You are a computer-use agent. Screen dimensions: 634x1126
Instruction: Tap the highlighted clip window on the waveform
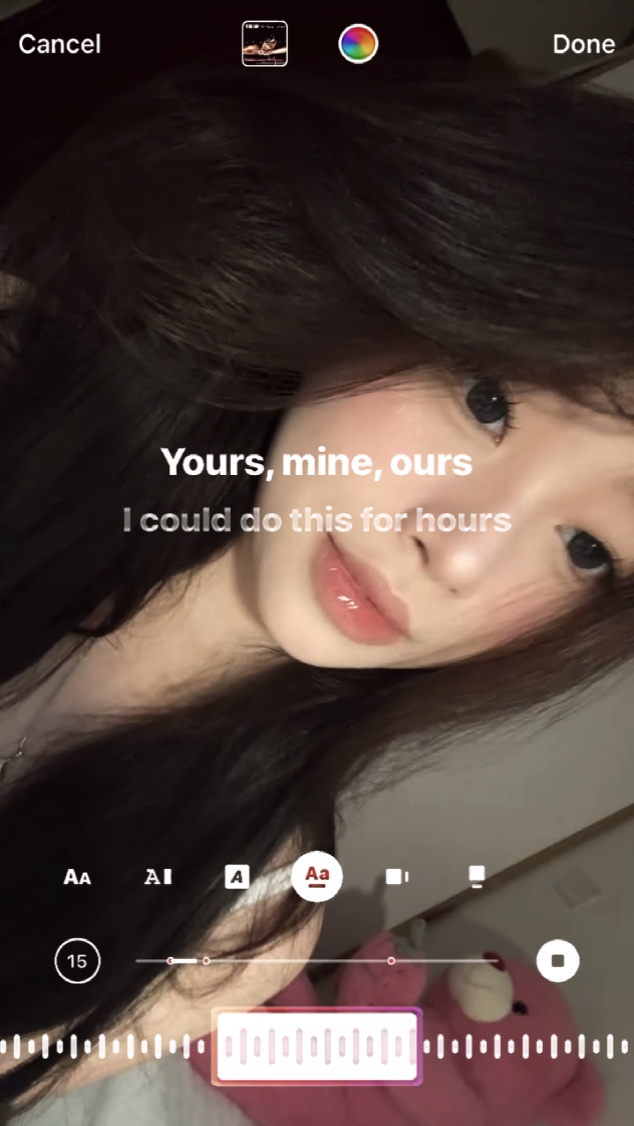[x=317, y=1046]
